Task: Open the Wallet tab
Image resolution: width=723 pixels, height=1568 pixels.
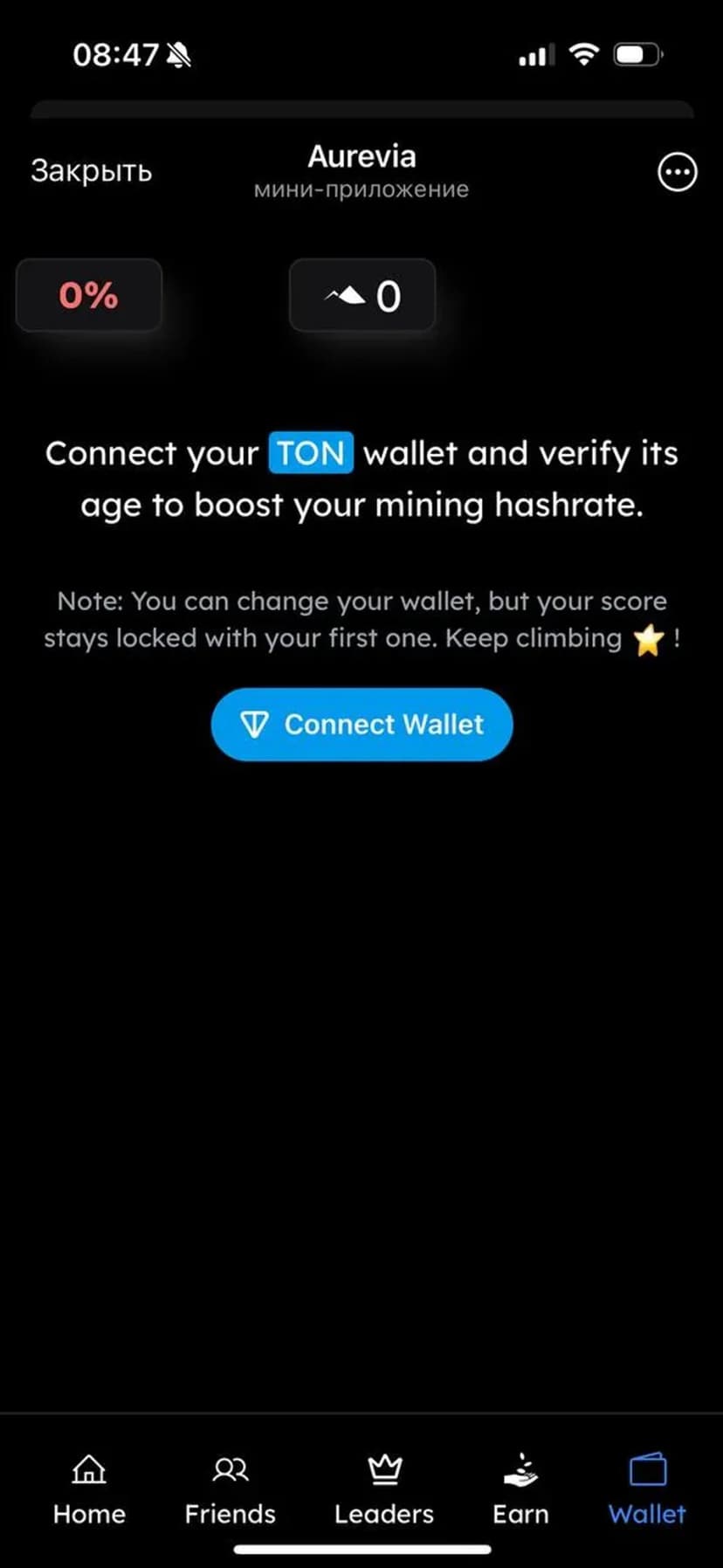Action: point(647,1489)
